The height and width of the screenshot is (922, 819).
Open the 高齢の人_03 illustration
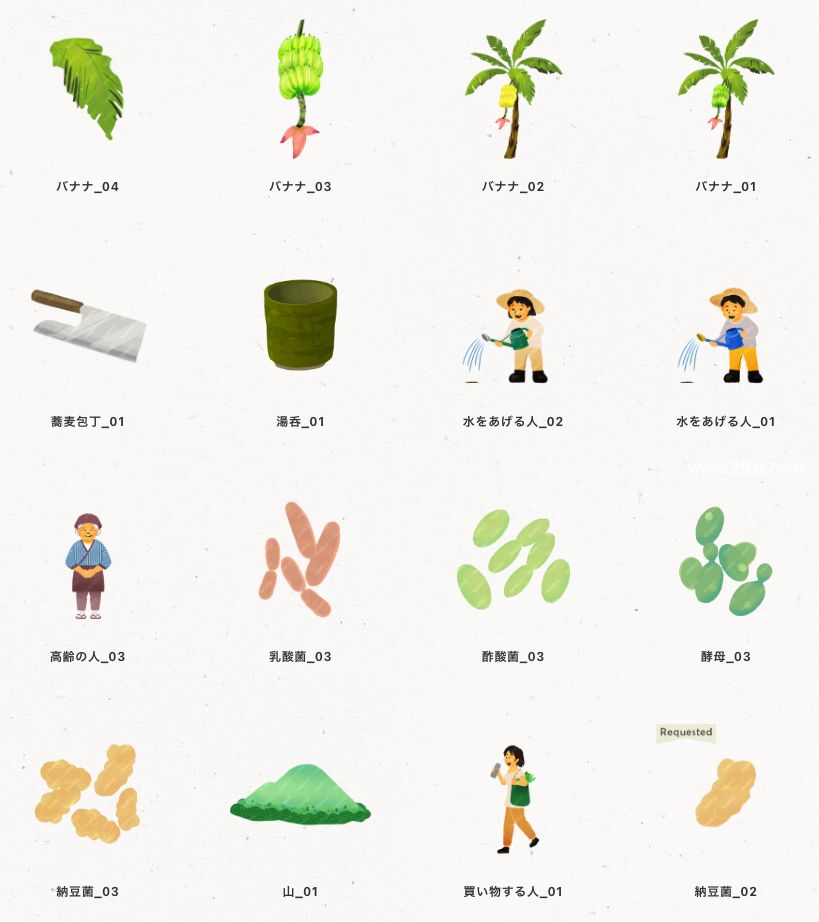(x=88, y=567)
